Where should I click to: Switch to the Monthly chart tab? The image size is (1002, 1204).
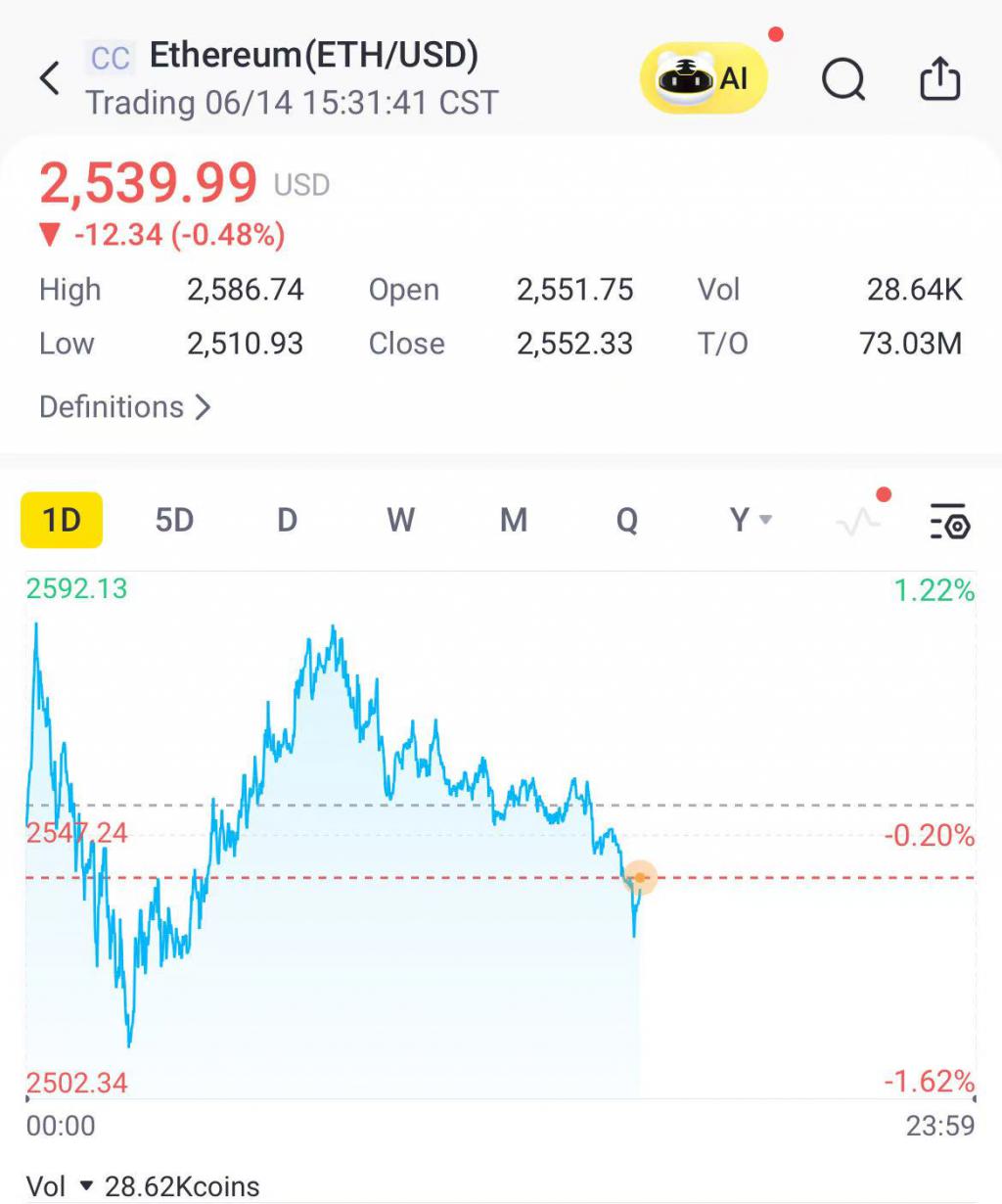[x=513, y=520]
